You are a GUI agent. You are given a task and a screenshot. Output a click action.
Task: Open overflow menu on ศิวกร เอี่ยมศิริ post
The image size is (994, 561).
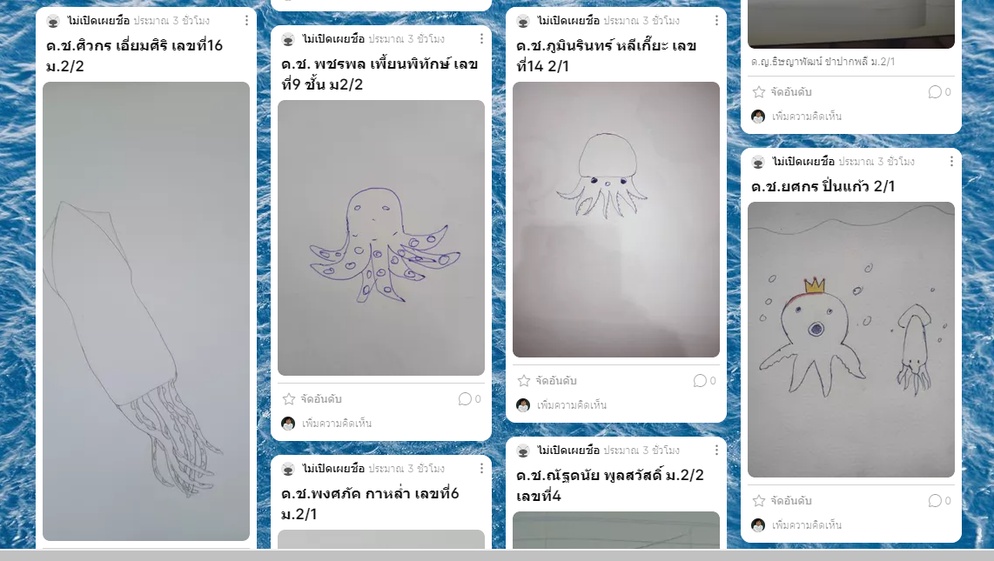pyautogui.click(x=246, y=20)
